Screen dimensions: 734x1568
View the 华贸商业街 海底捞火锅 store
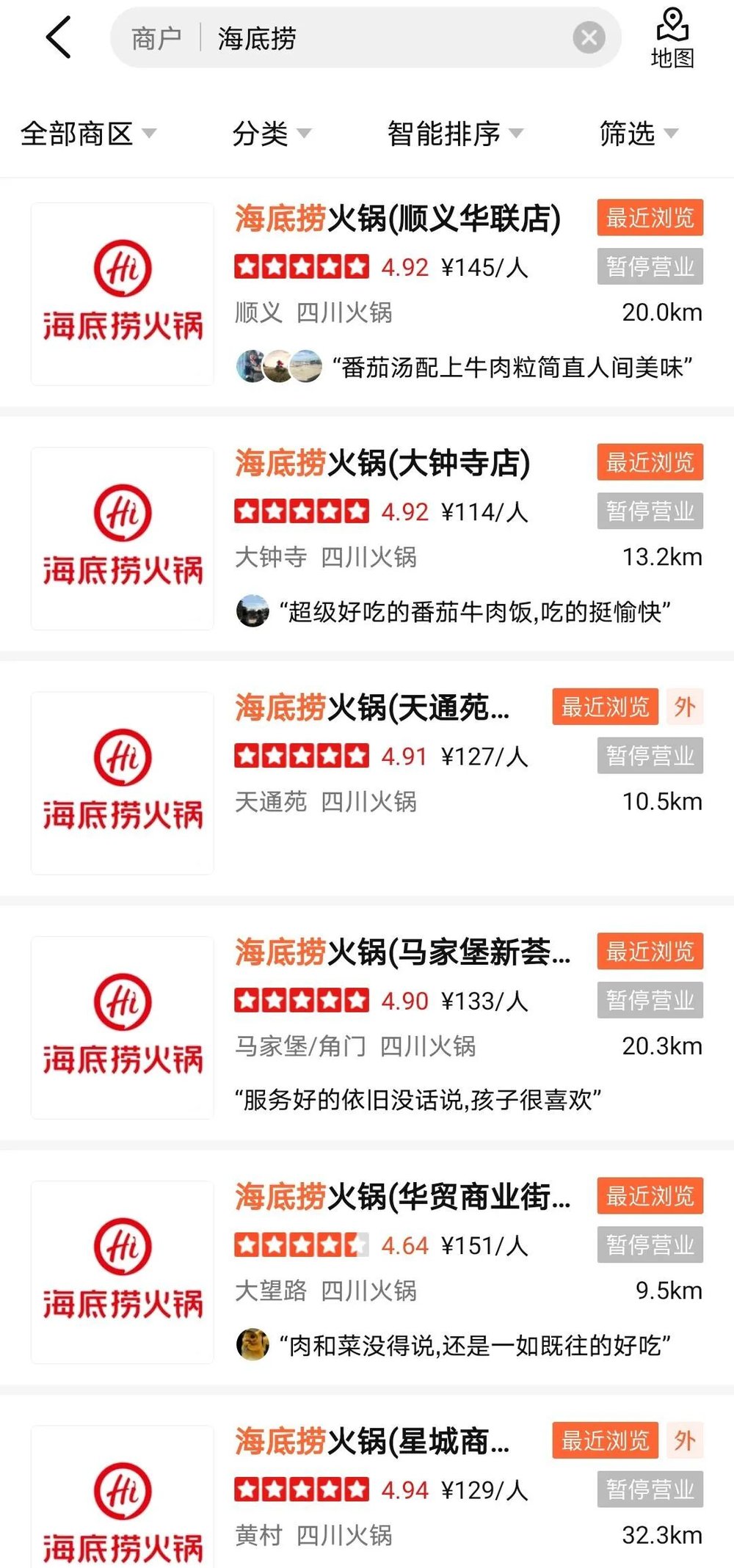pos(402,1197)
